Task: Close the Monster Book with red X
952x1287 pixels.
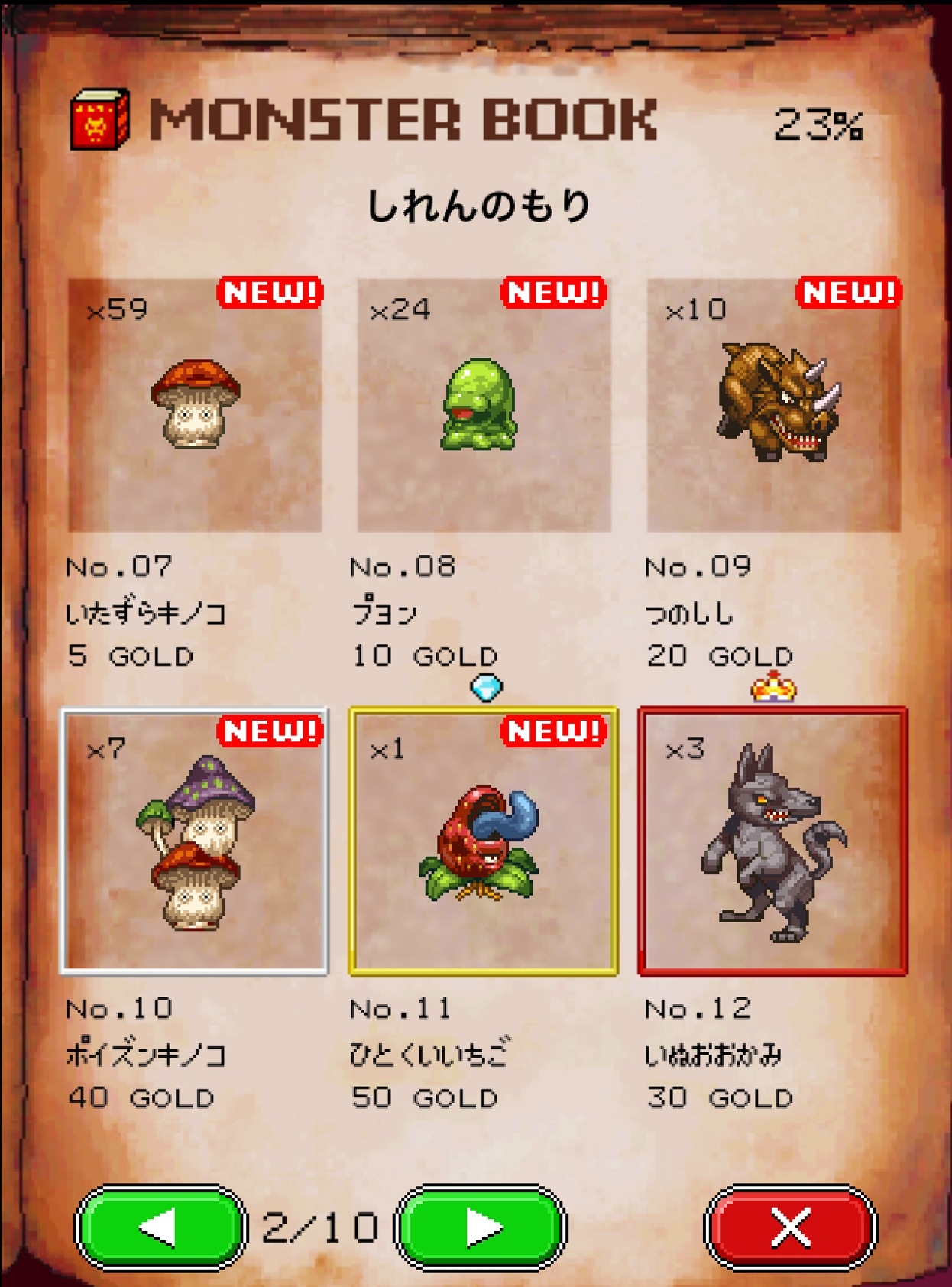Action: tap(790, 1228)
